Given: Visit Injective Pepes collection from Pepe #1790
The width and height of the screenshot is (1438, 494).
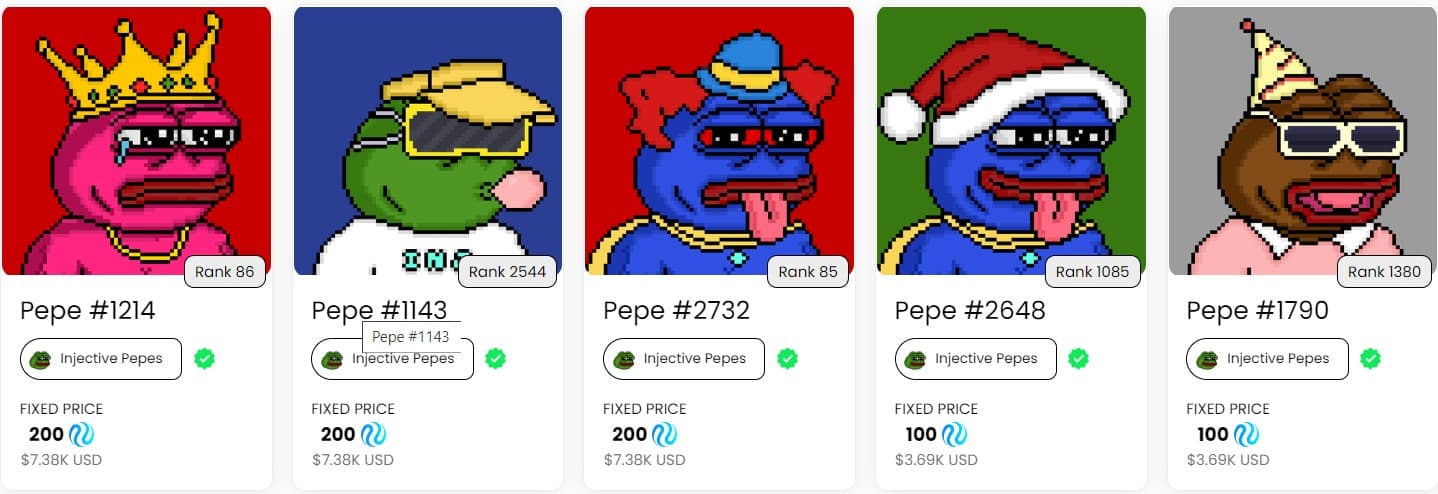Looking at the screenshot, I should 1267,359.
